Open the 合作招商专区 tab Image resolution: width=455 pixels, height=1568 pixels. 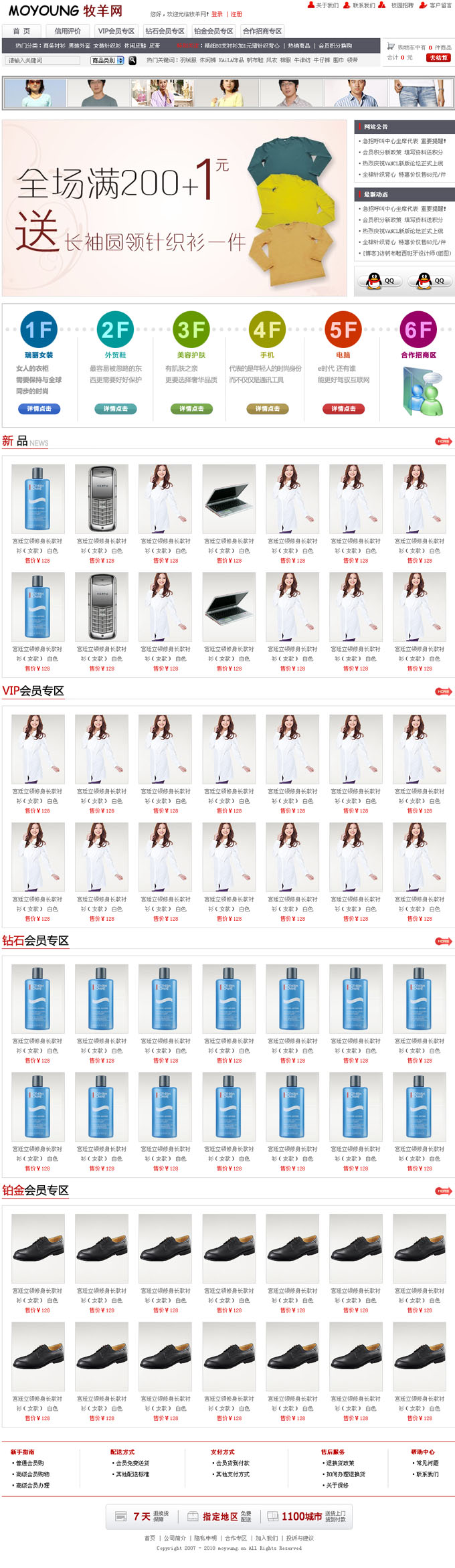[x=262, y=31]
